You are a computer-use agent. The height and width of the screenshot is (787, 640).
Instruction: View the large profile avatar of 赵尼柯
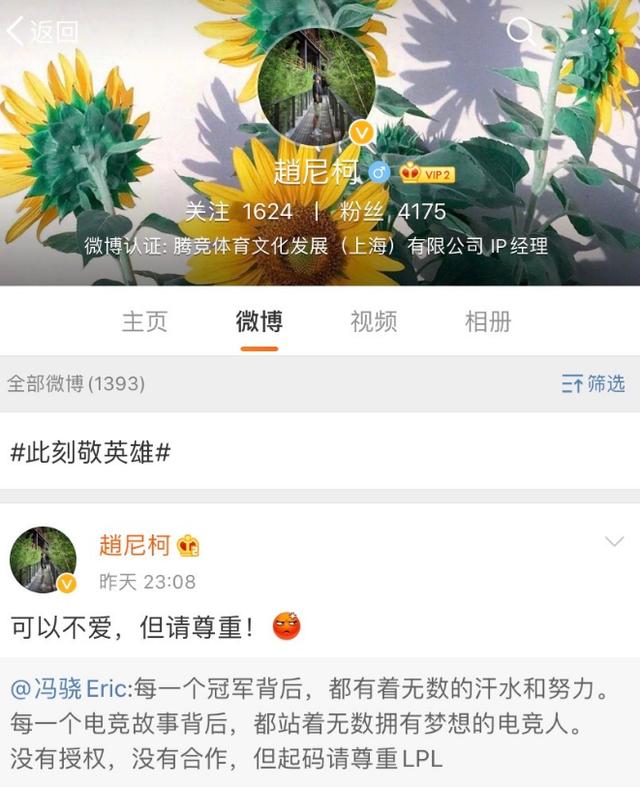pos(317,85)
